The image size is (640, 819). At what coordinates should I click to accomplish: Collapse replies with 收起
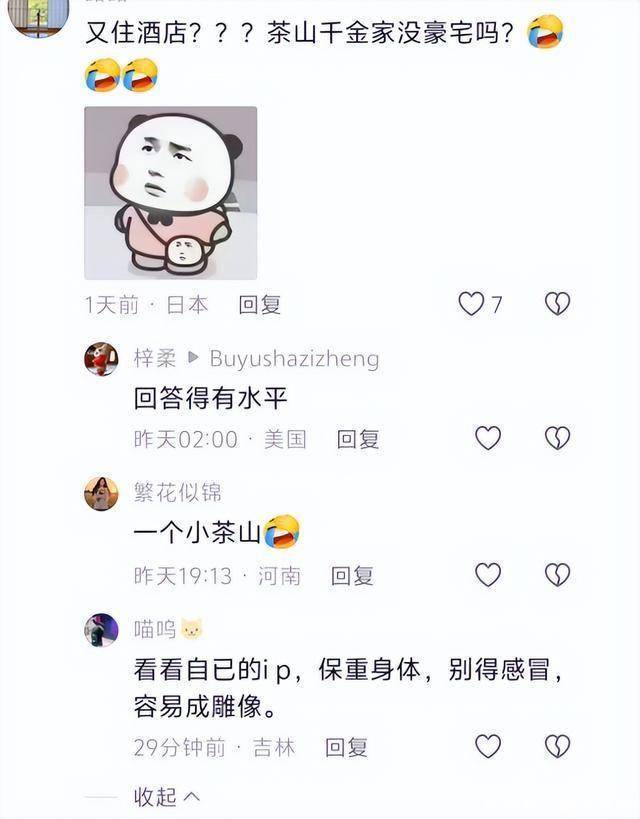click(x=167, y=797)
